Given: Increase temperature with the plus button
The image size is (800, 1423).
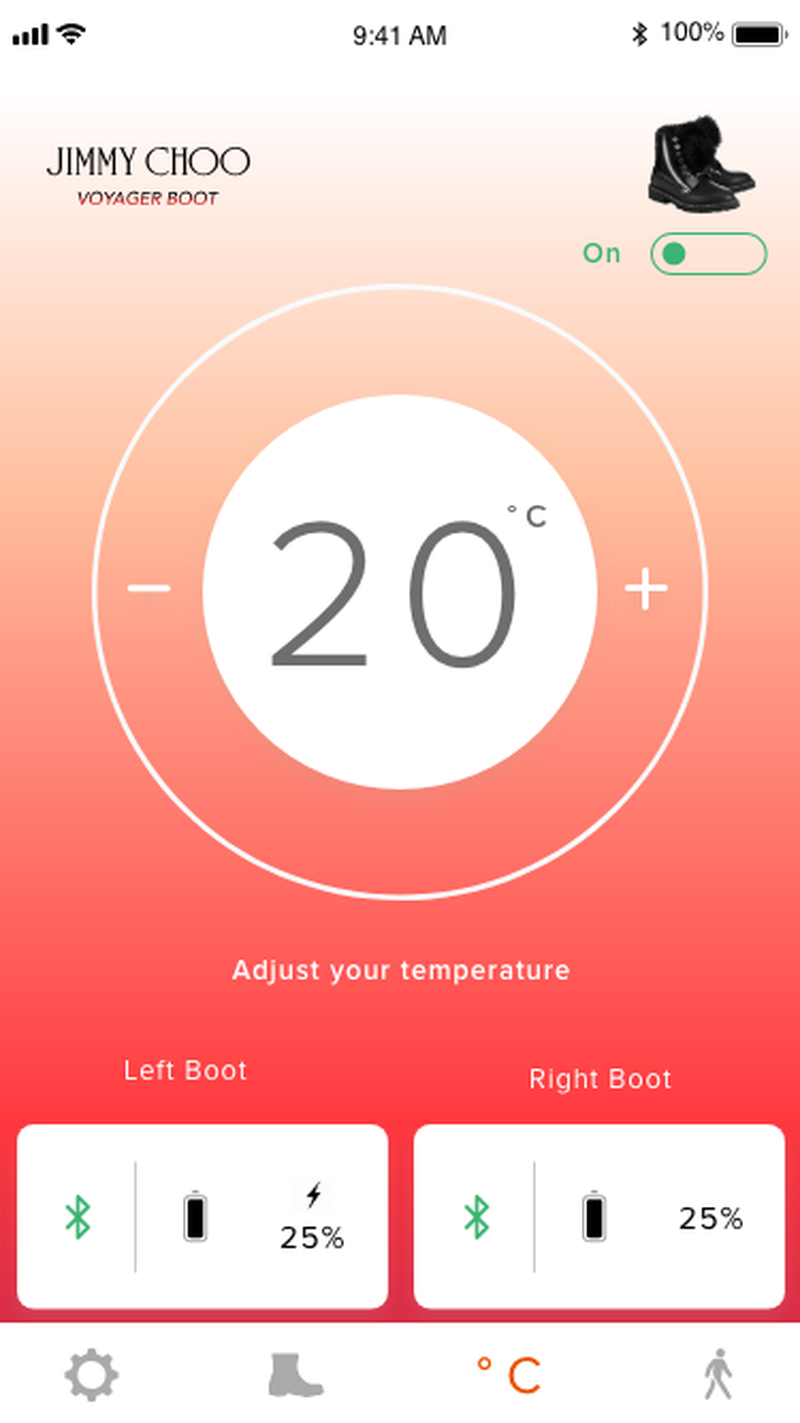Looking at the screenshot, I should click(646, 589).
